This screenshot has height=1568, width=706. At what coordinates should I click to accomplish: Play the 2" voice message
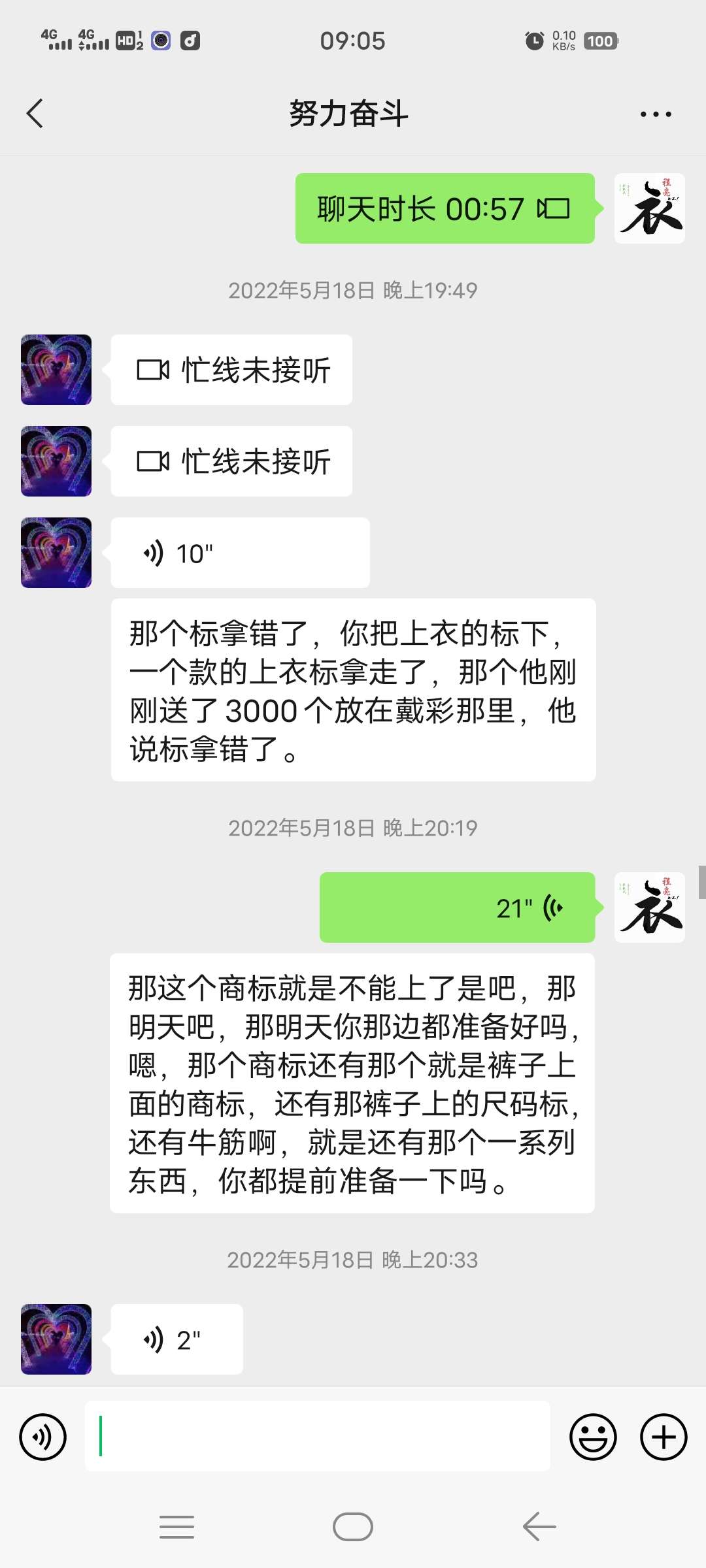pos(176,1340)
